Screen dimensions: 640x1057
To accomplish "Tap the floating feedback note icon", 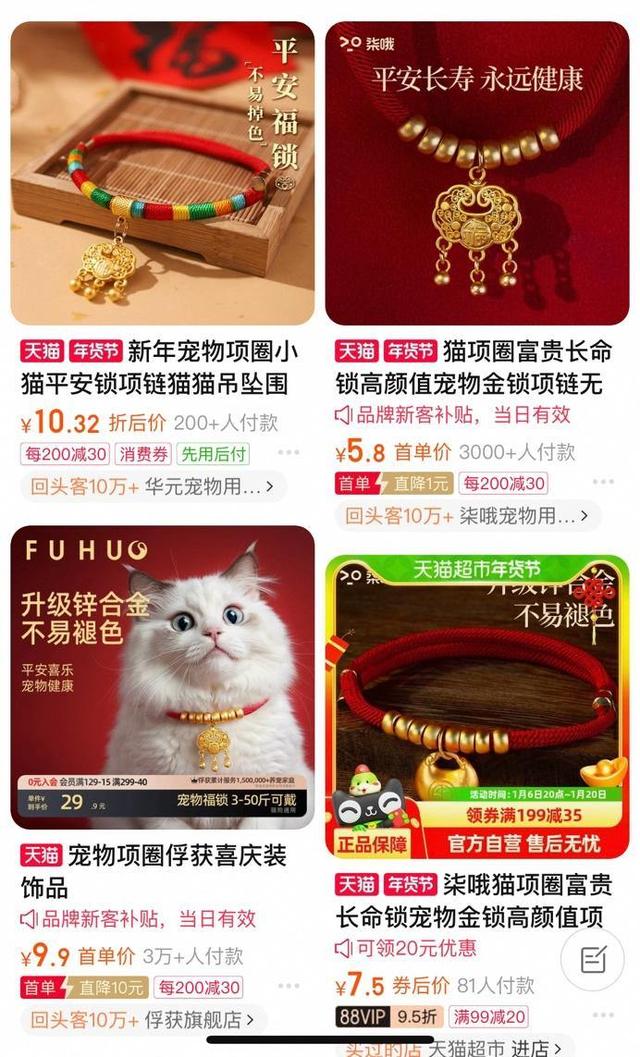I will 593,961.
